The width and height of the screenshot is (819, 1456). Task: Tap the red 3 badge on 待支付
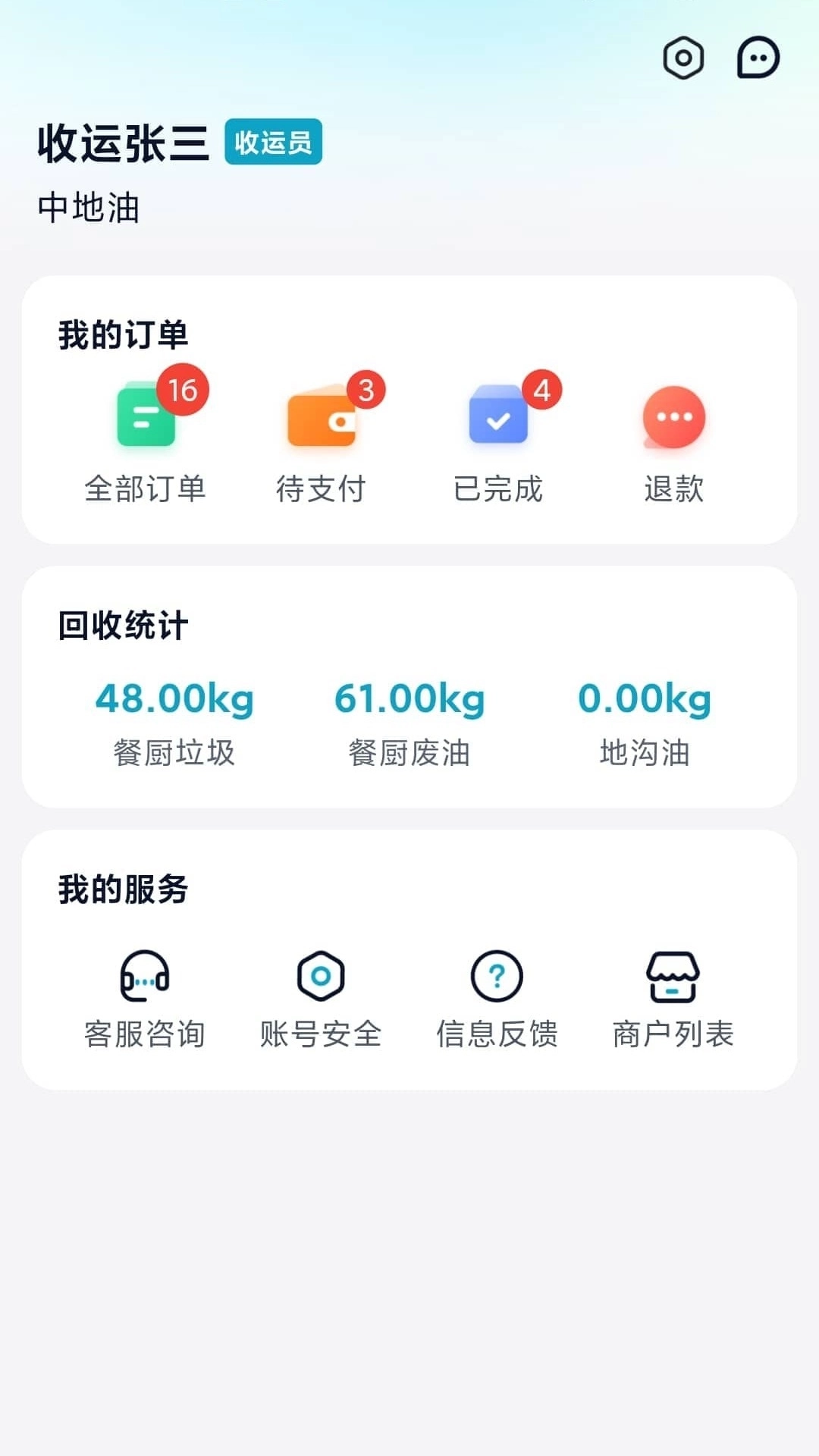tap(367, 390)
